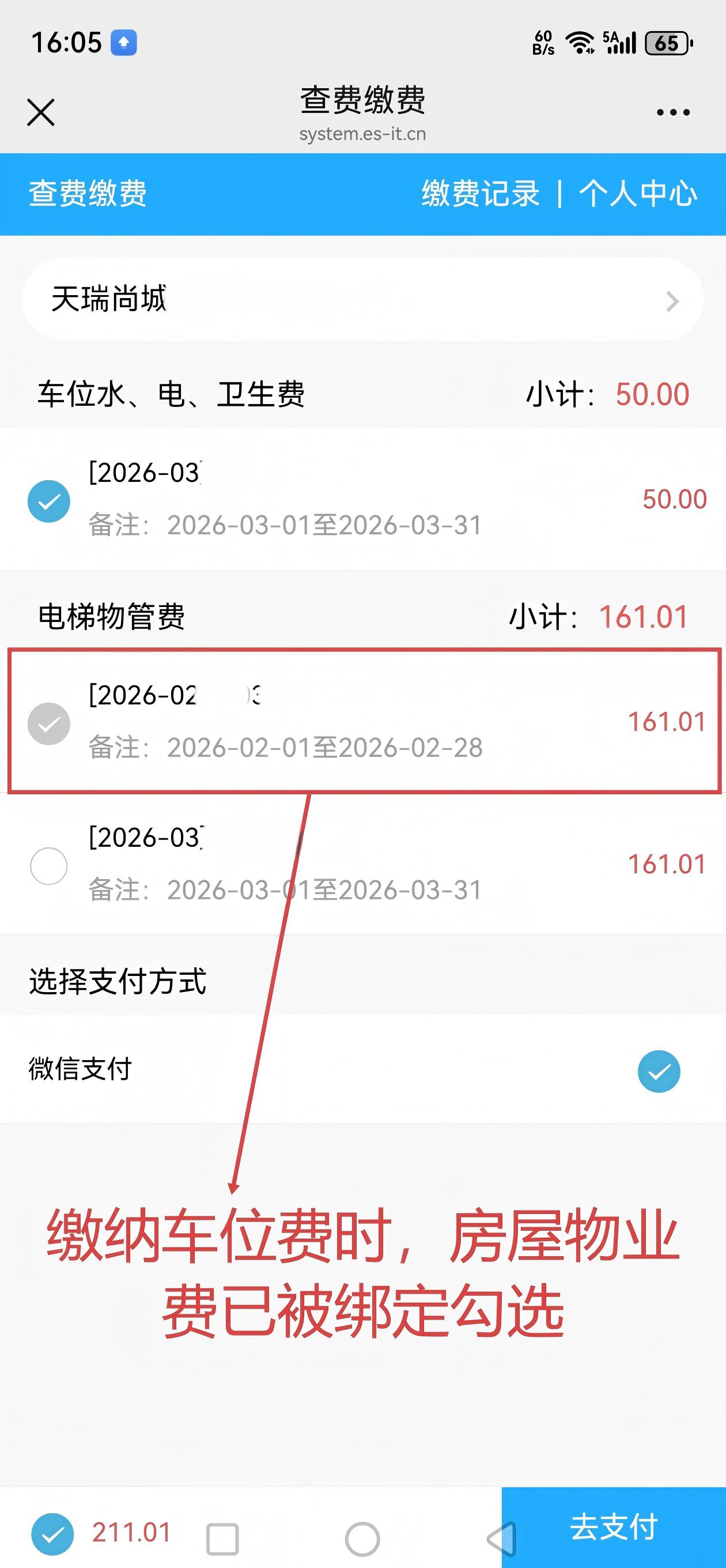Choose 微信支付 as payment method
Image resolution: width=726 pixels, height=1568 pixels.
(659, 1071)
